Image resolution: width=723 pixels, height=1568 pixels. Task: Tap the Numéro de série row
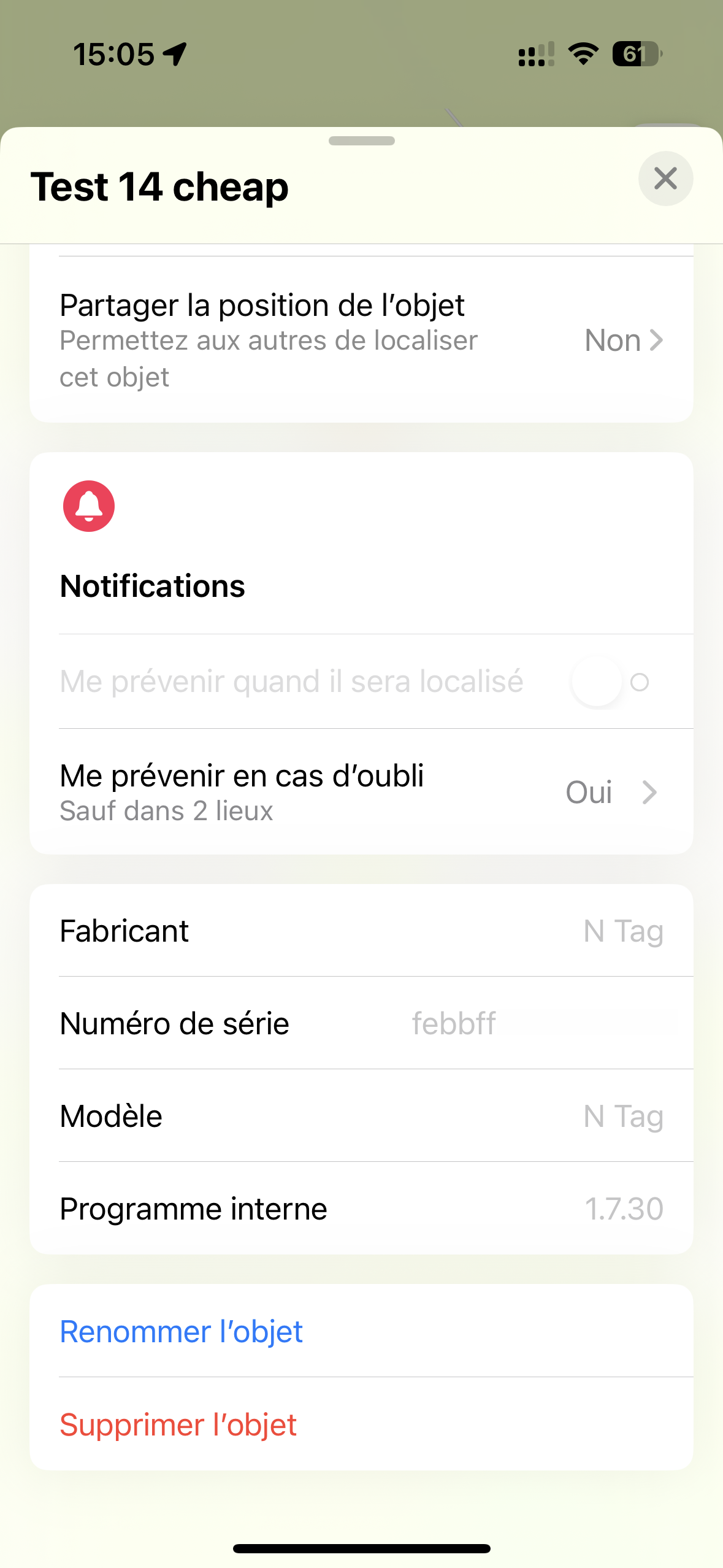(x=361, y=1023)
